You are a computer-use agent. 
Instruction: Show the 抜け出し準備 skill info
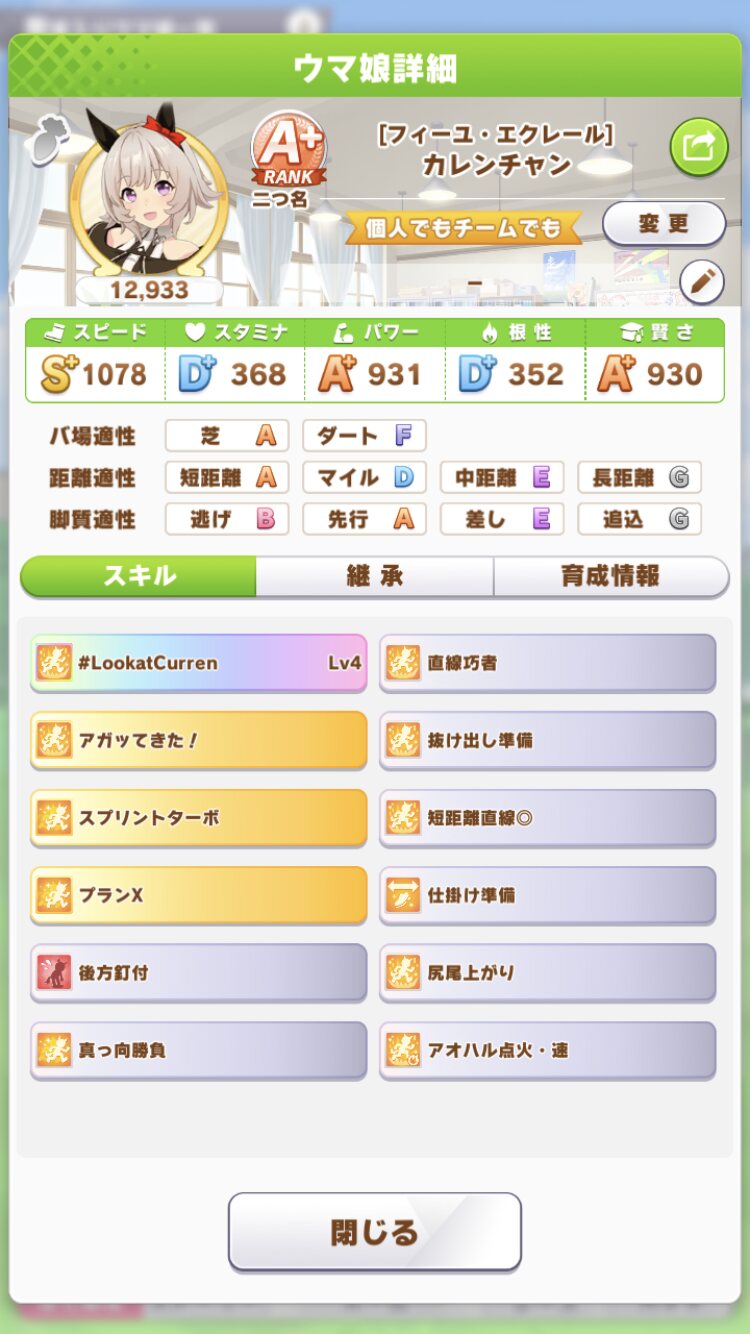pyautogui.click(x=547, y=740)
